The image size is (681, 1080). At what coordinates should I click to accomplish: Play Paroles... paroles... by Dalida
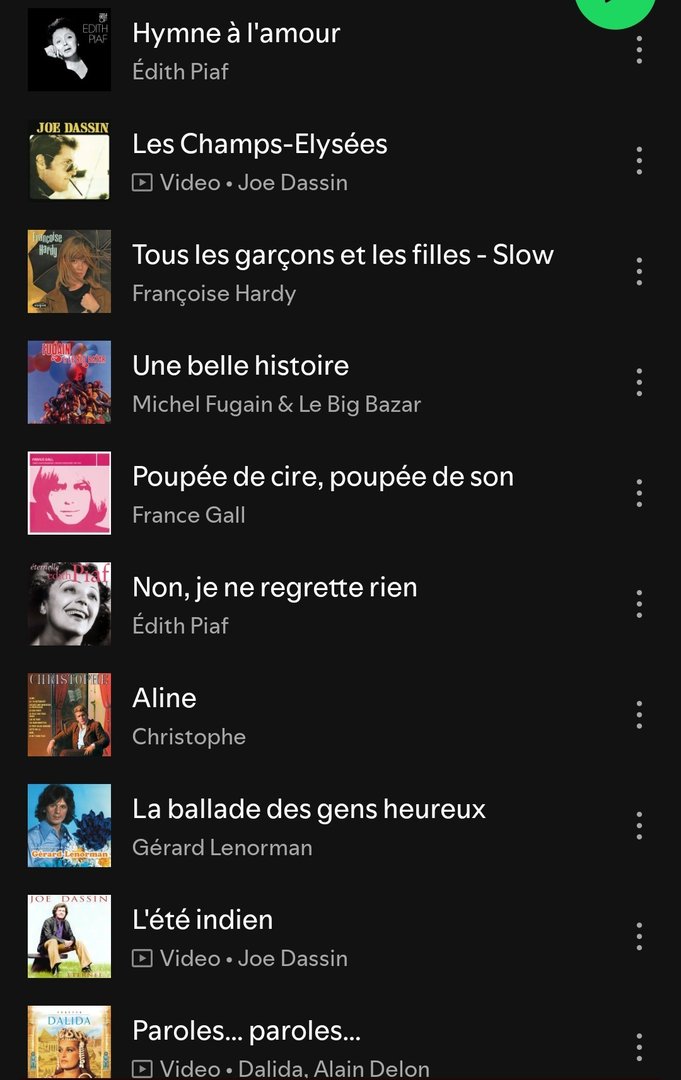coord(246,1031)
